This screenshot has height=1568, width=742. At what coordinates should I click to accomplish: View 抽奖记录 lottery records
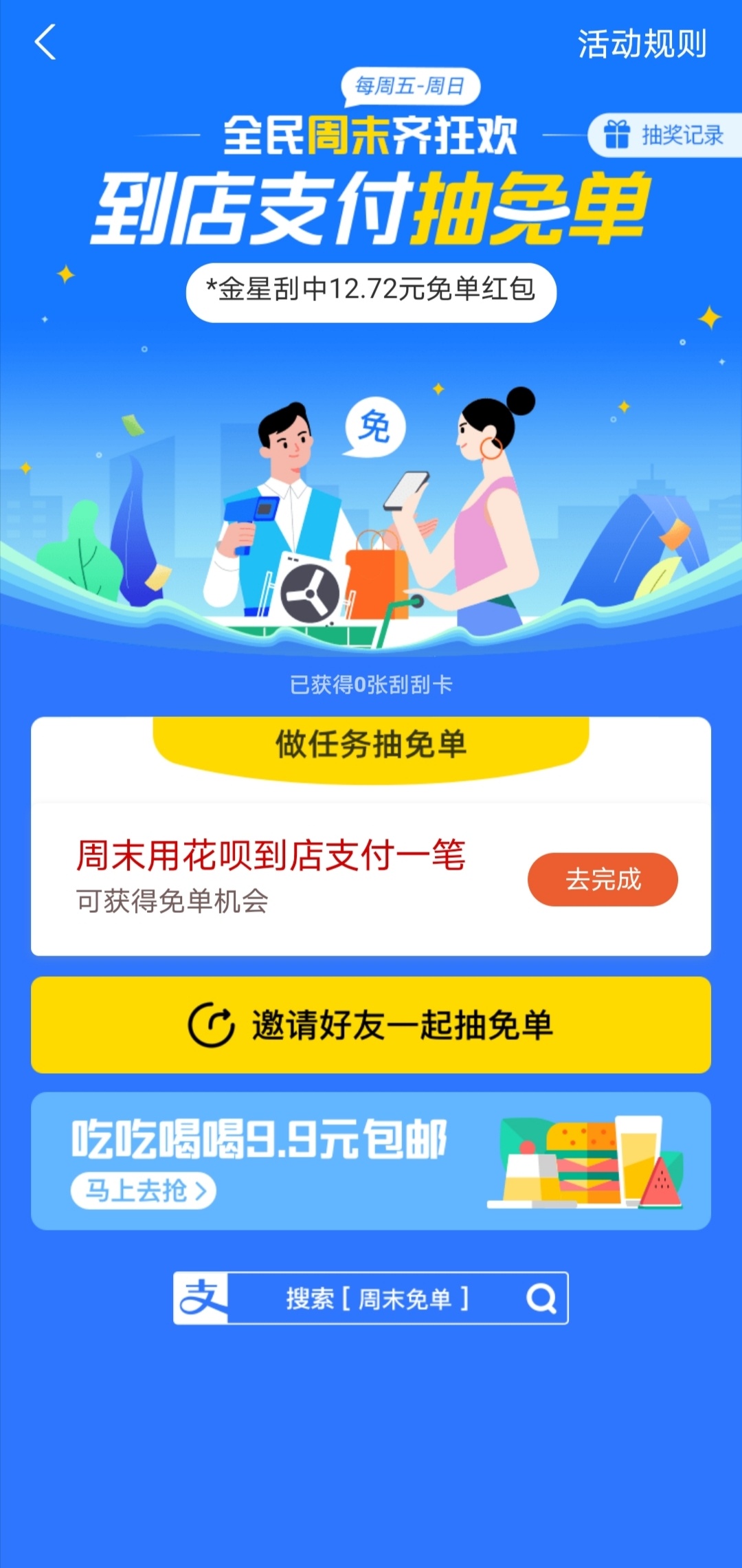click(x=665, y=135)
